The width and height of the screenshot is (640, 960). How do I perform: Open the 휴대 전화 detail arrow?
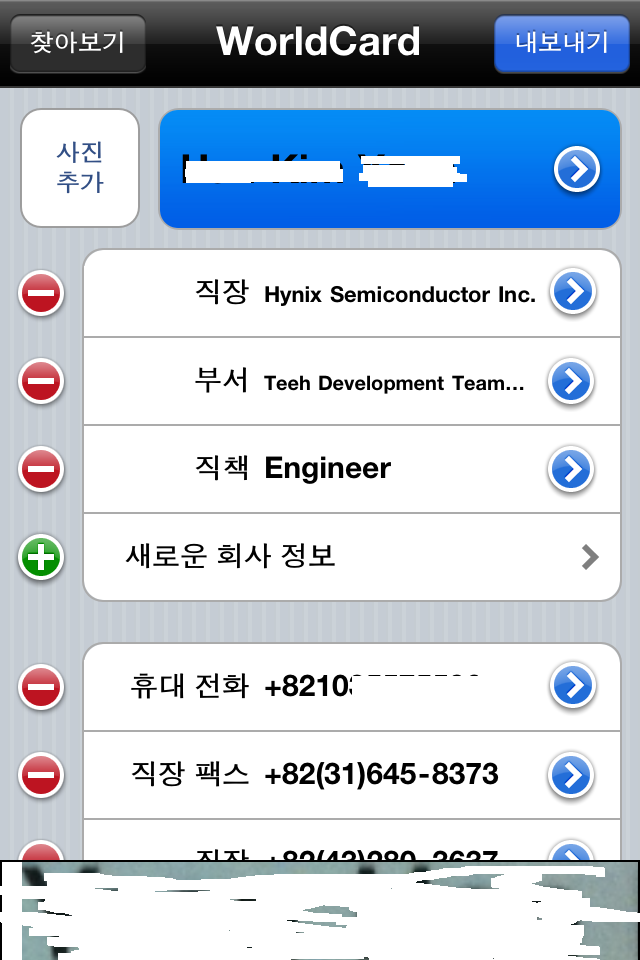(573, 687)
